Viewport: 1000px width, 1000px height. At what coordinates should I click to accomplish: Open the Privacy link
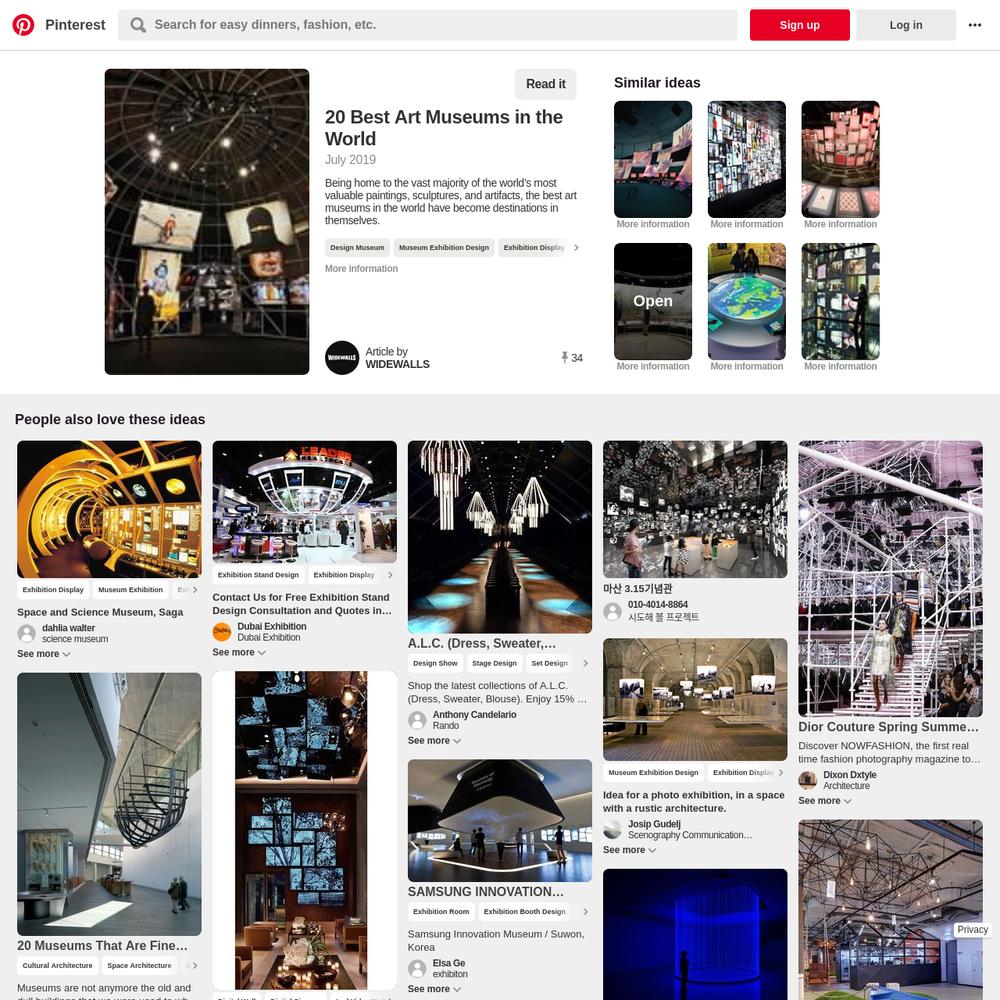click(971, 929)
